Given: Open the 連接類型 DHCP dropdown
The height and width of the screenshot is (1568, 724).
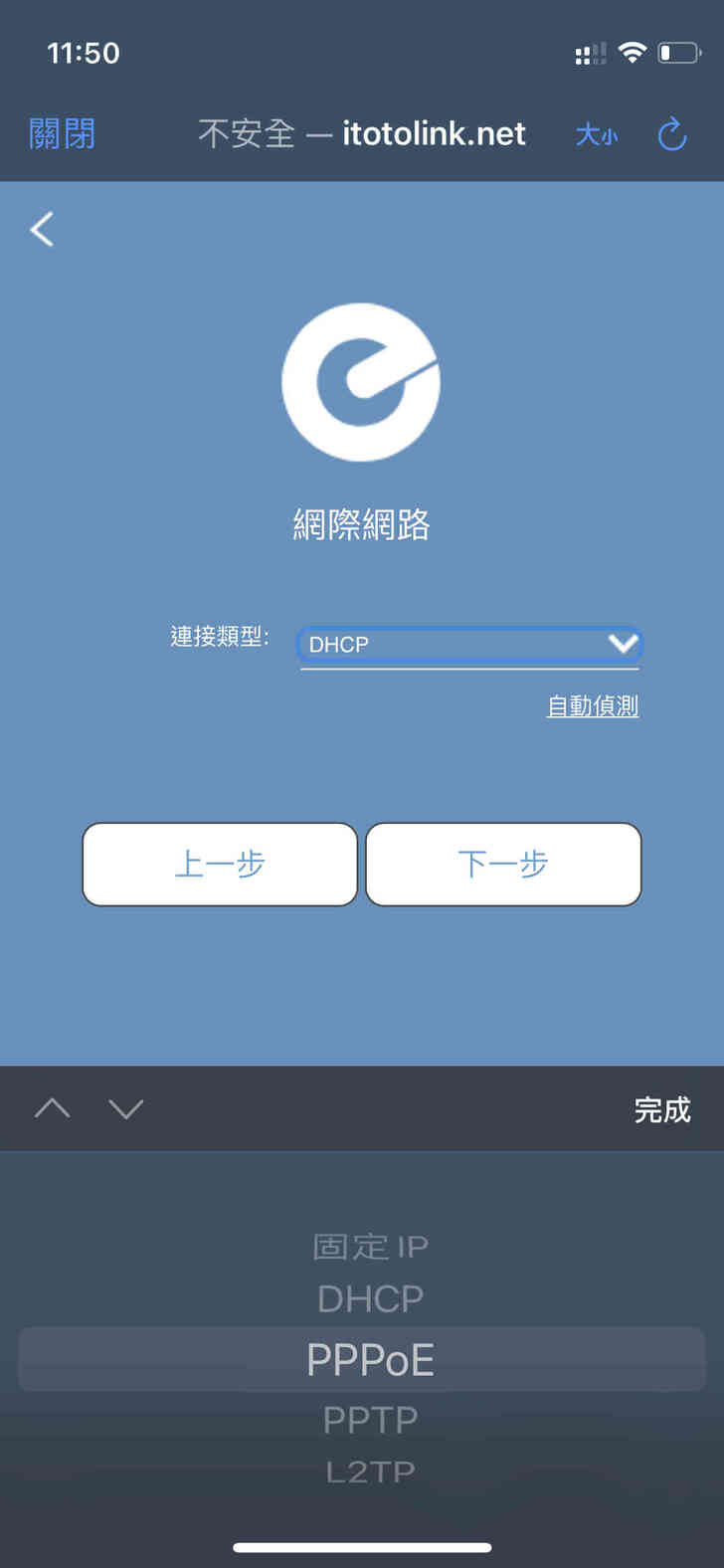Looking at the screenshot, I should point(469,645).
